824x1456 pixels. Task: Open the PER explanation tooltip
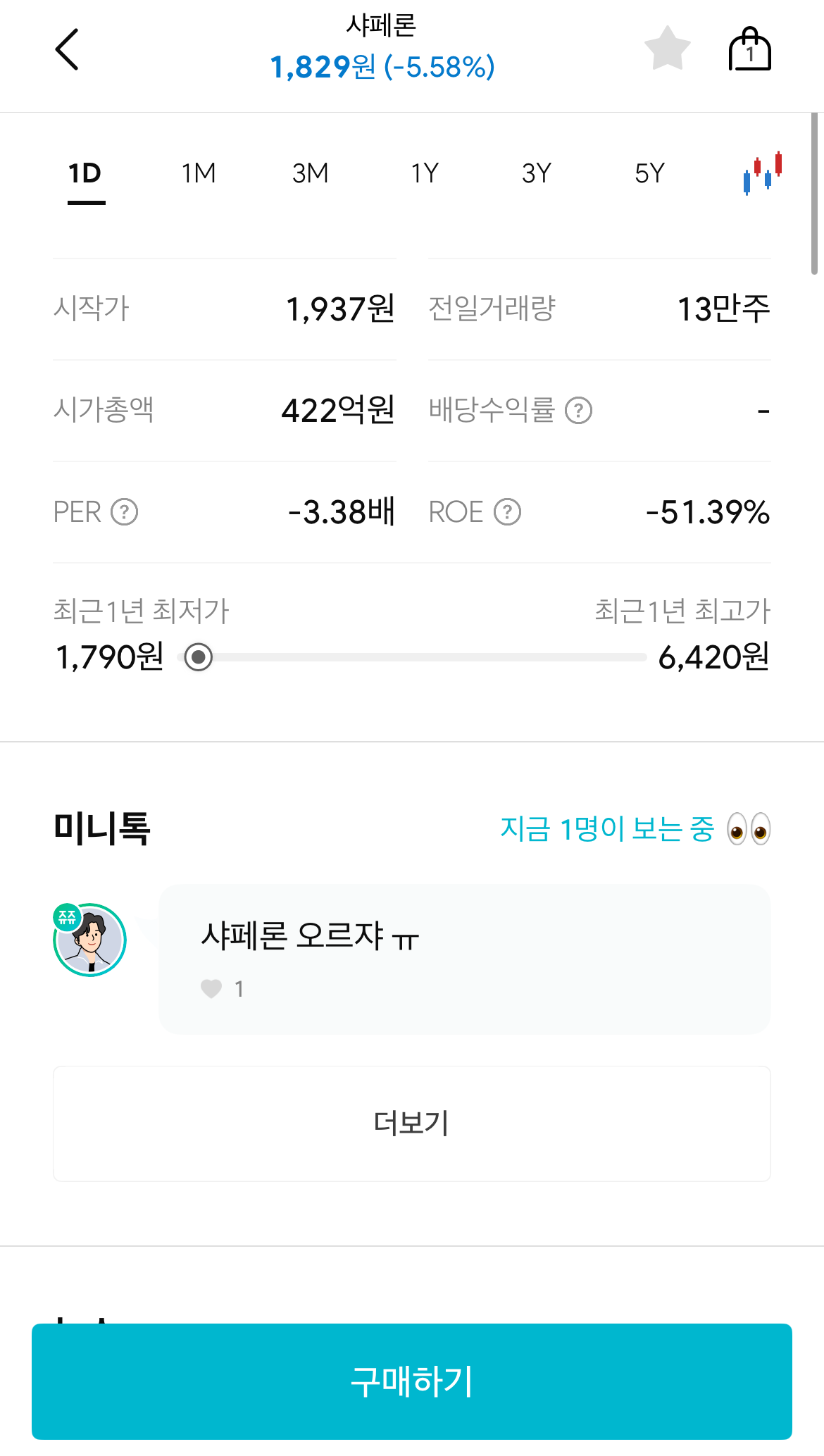coord(125,513)
